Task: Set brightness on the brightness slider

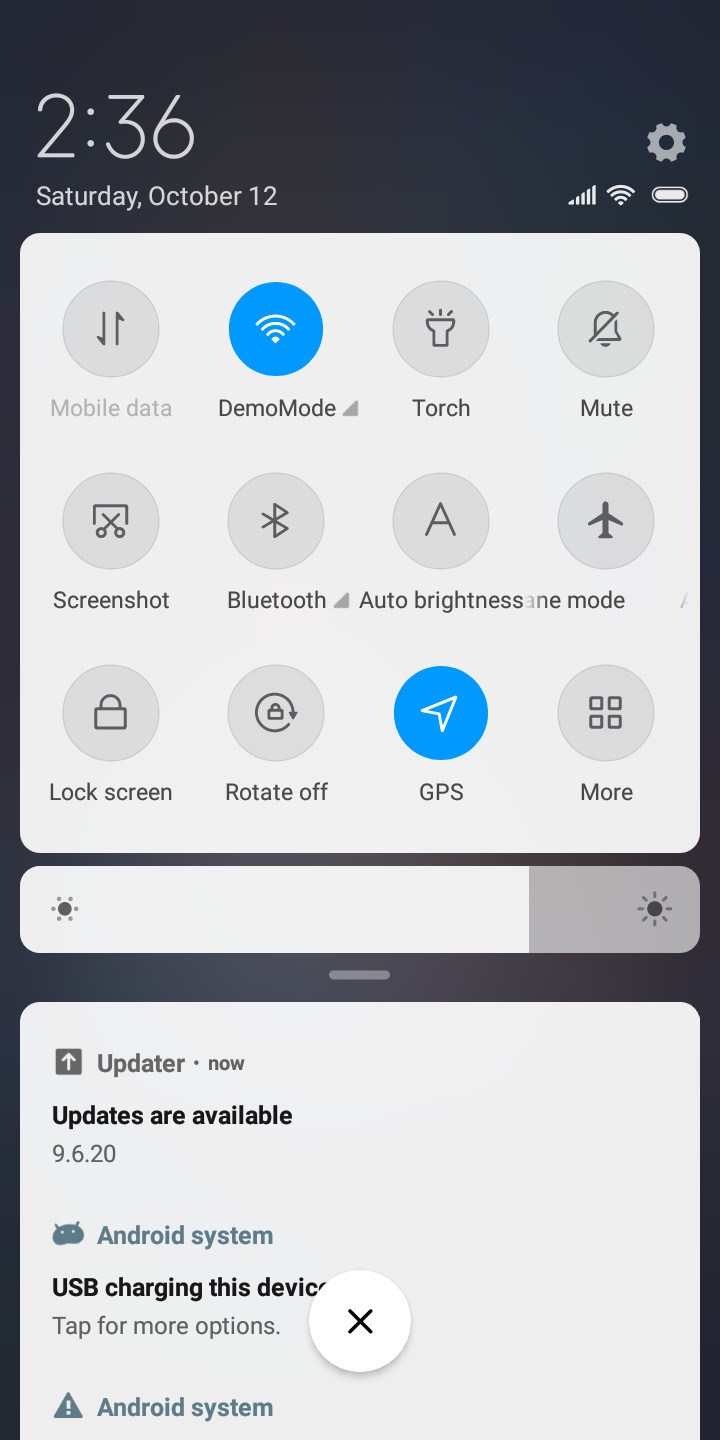Action: 360,909
